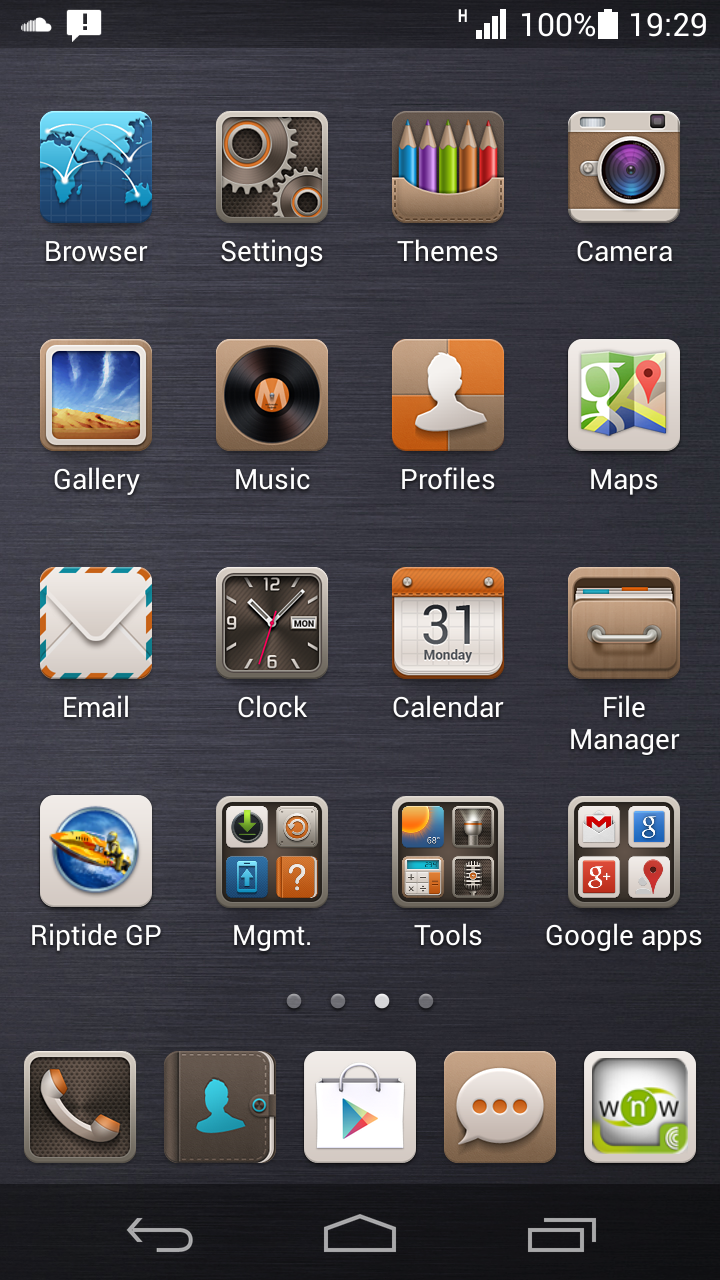Open the Clock app
This screenshot has height=1280, width=720.
tap(272, 623)
